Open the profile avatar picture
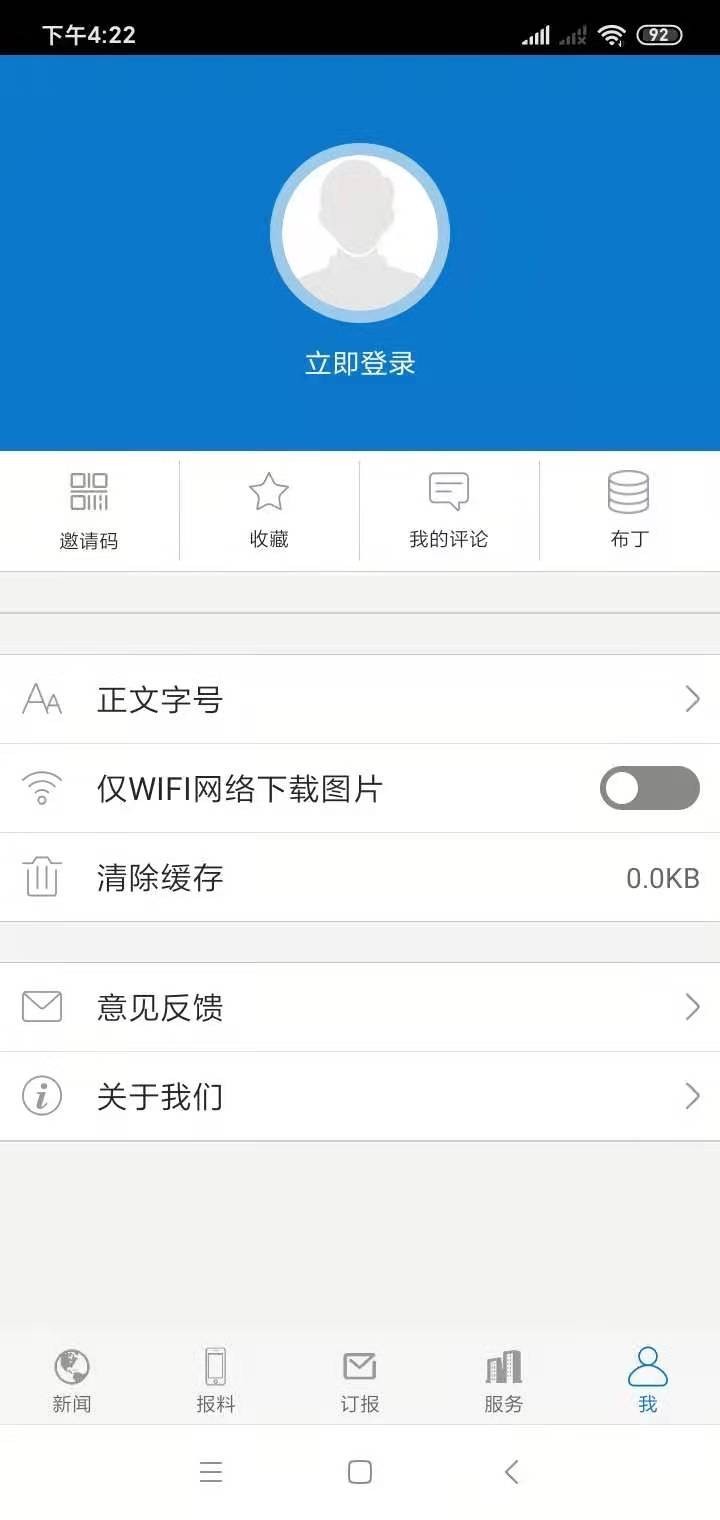The width and height of the screenshot is (720, 1520). [360, 233]
